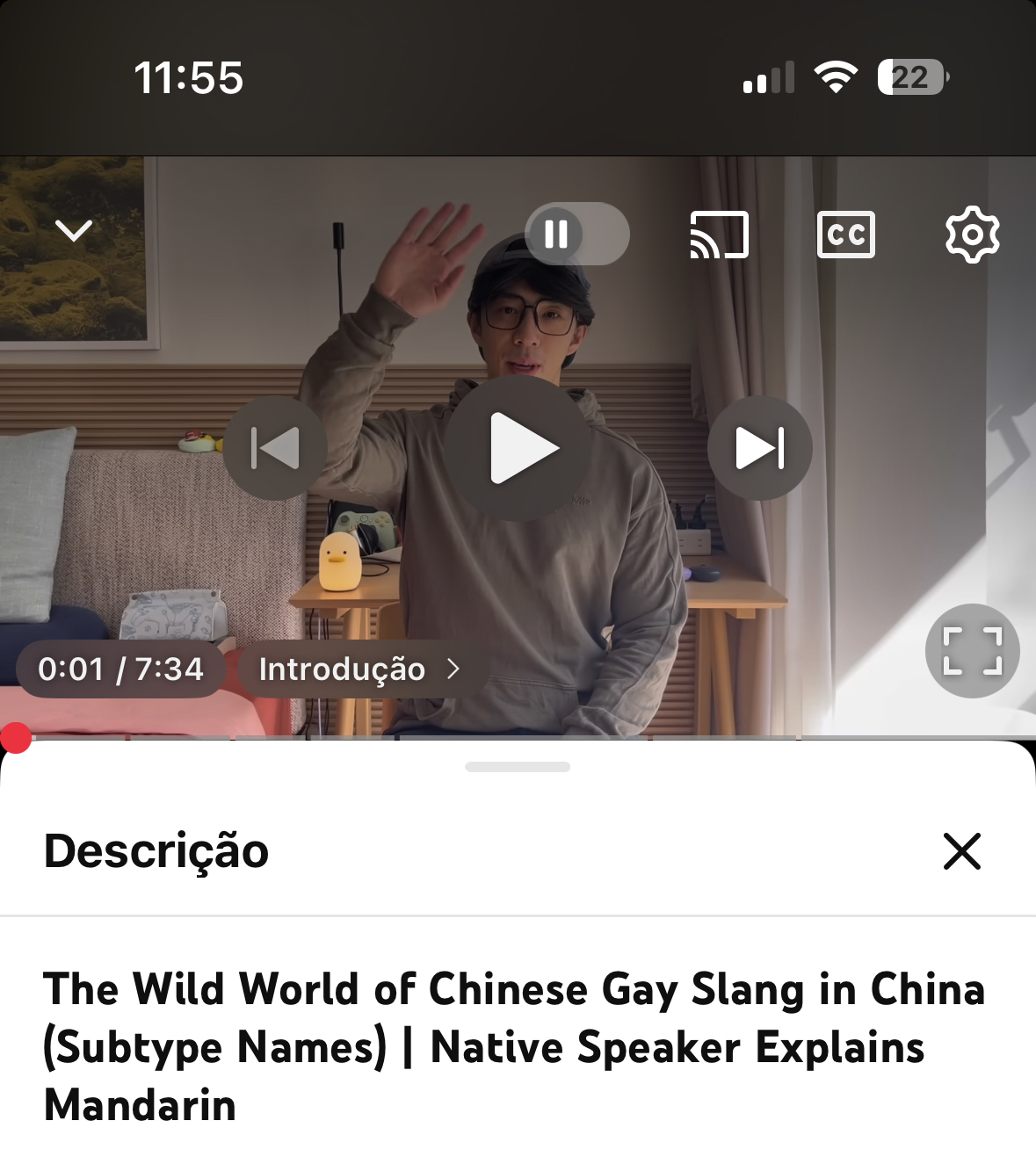Screen dimensions: 1036x1157
Task: Tap the red progress bar scrubber
Action: point(16,738)
